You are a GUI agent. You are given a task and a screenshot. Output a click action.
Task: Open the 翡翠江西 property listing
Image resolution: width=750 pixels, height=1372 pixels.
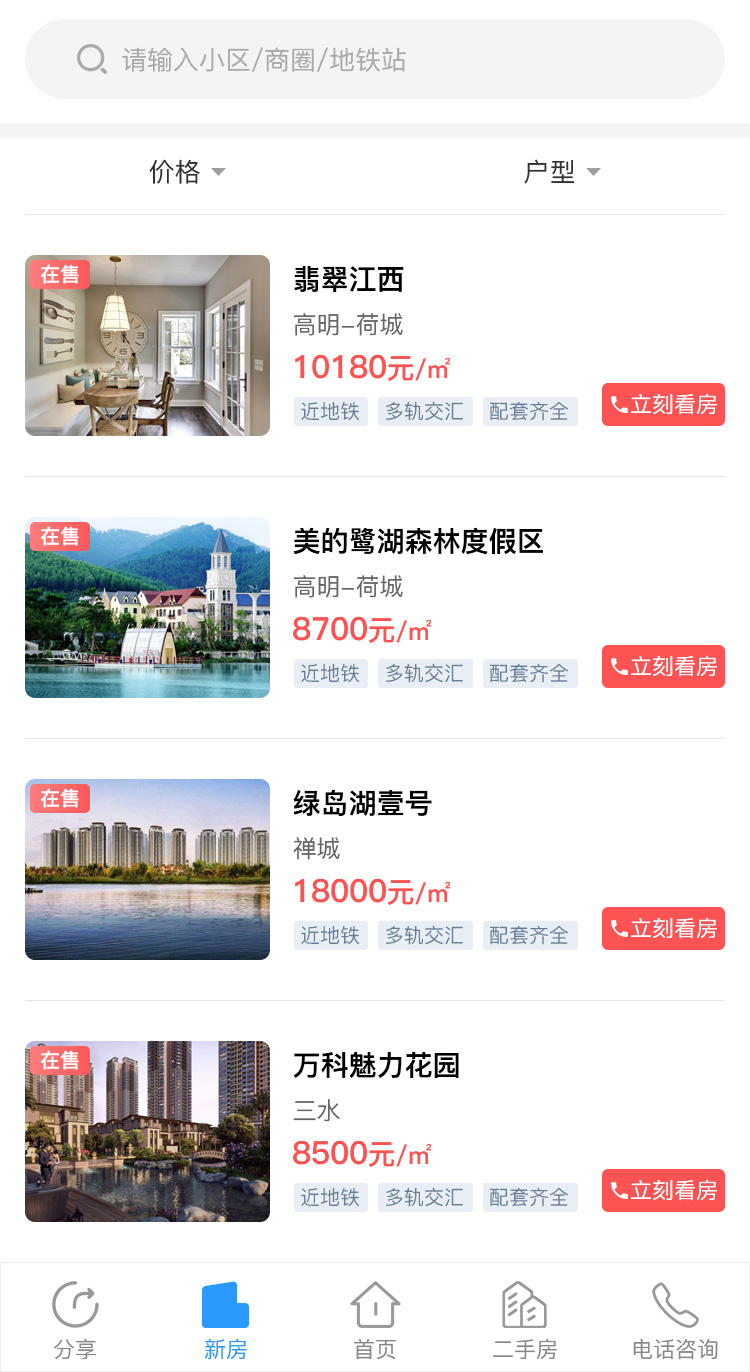tap(349, 280)
